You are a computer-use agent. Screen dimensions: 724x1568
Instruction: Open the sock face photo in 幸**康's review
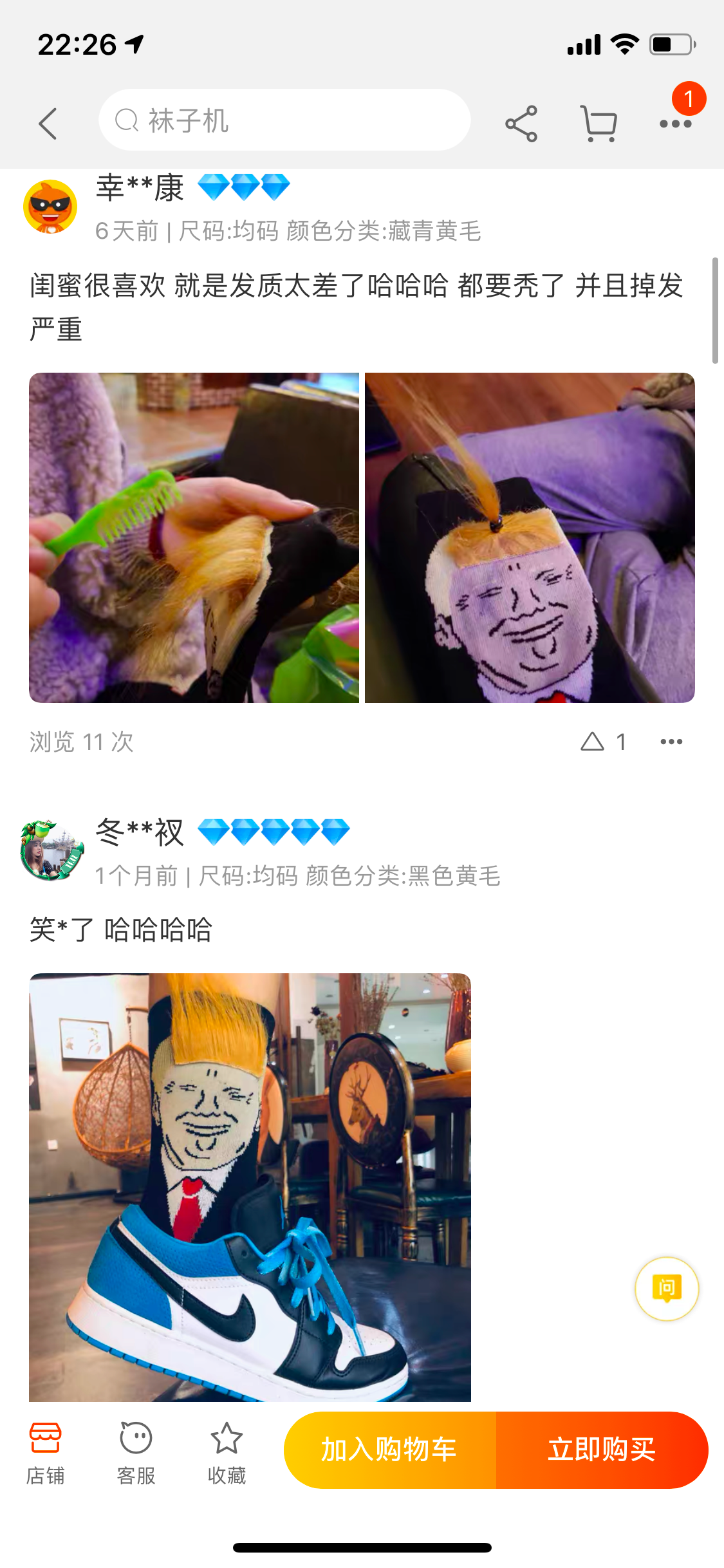[530, 537]
